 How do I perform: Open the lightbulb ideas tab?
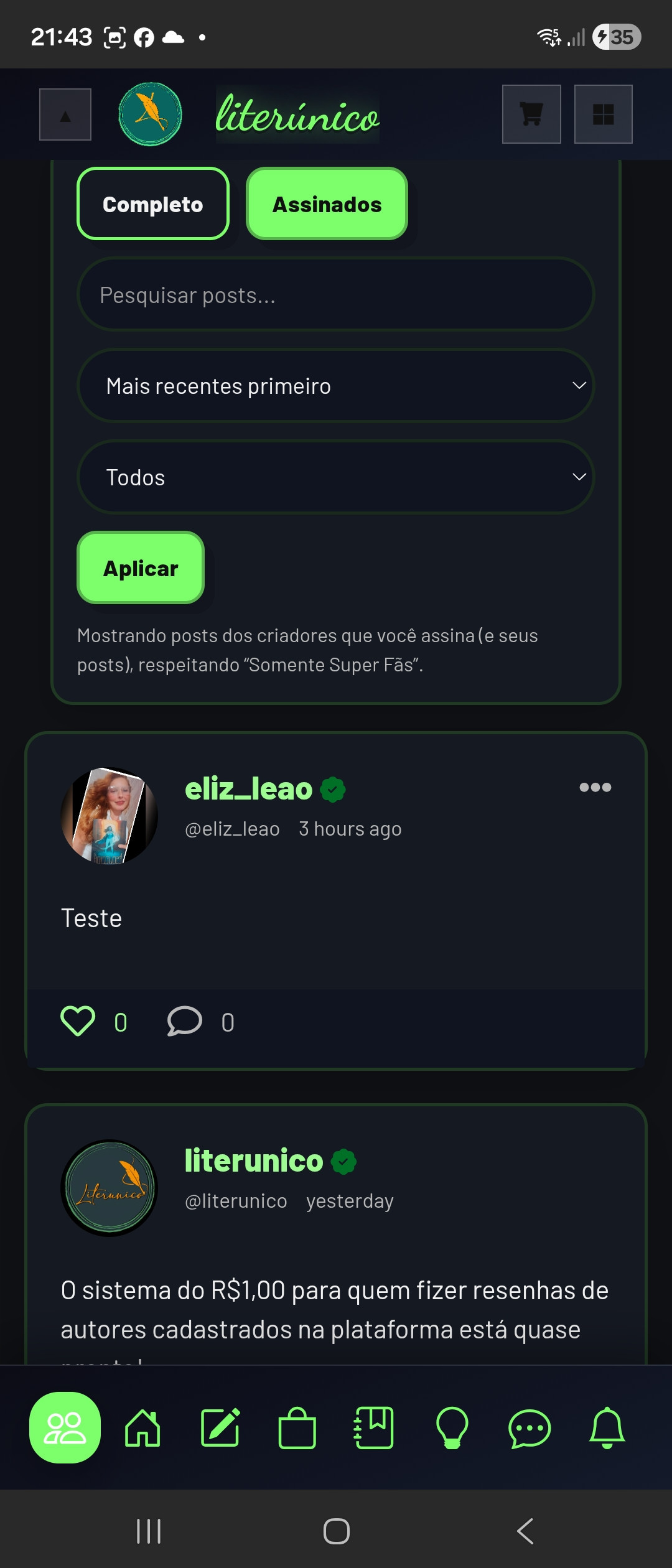pos(452,1428)
